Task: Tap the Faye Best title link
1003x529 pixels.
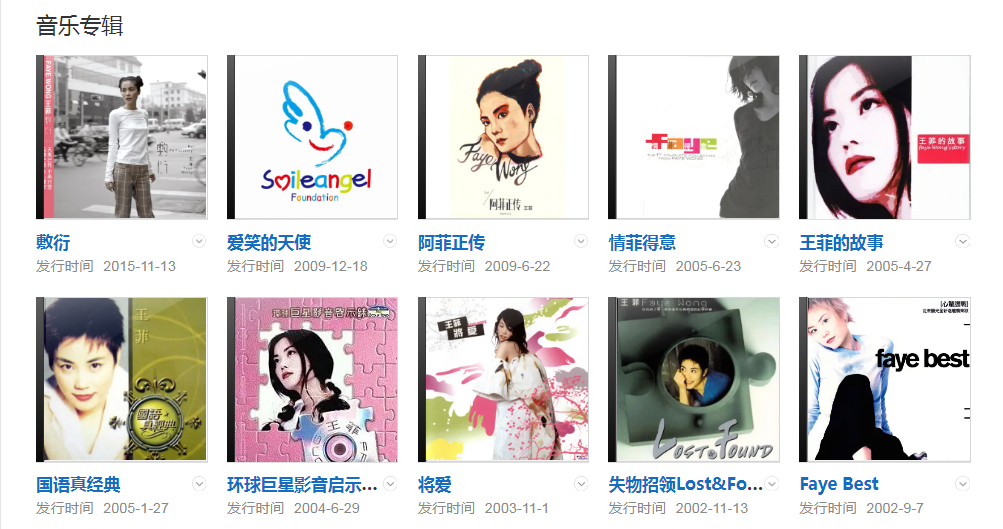Action: [838, 485]
